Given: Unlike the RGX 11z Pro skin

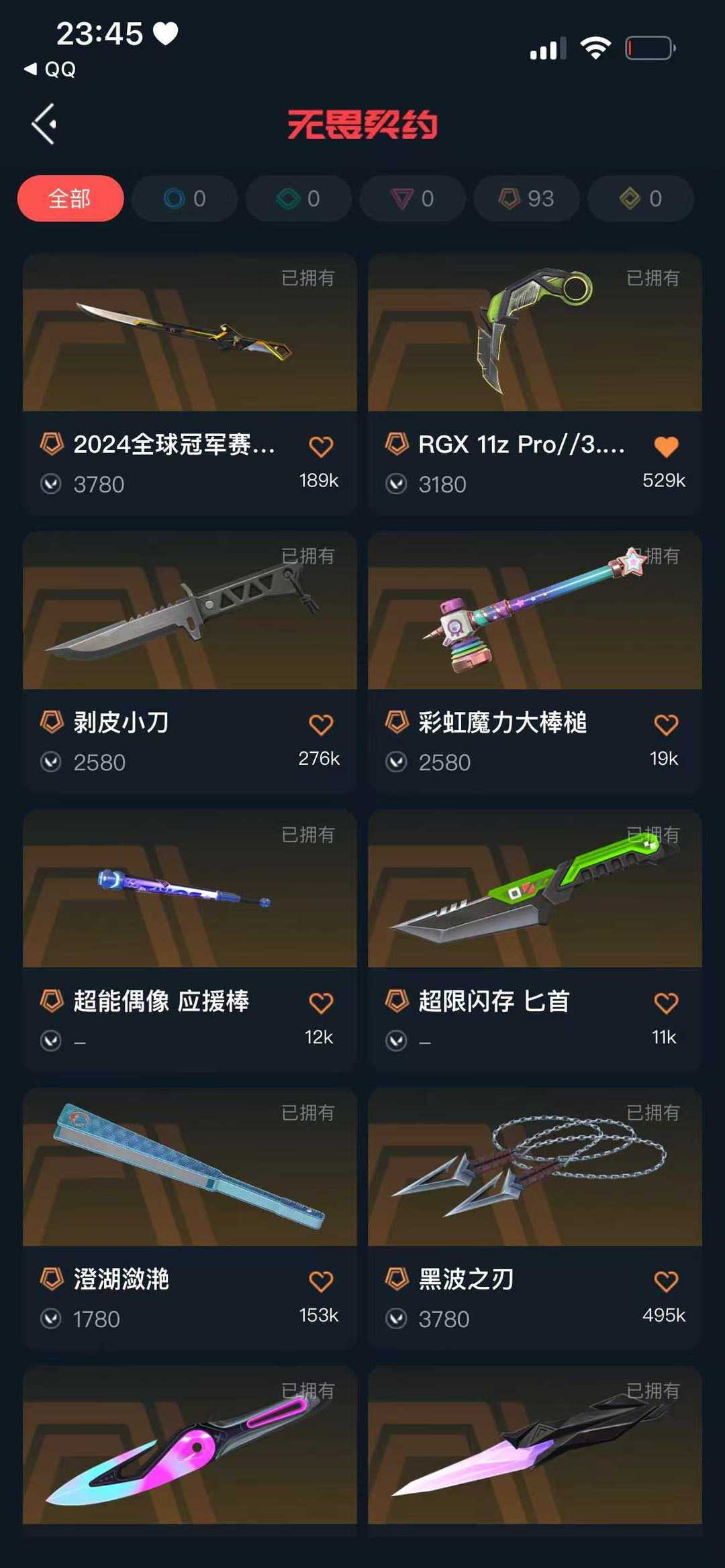Looking at the screenshot, I should coord(666,447).
